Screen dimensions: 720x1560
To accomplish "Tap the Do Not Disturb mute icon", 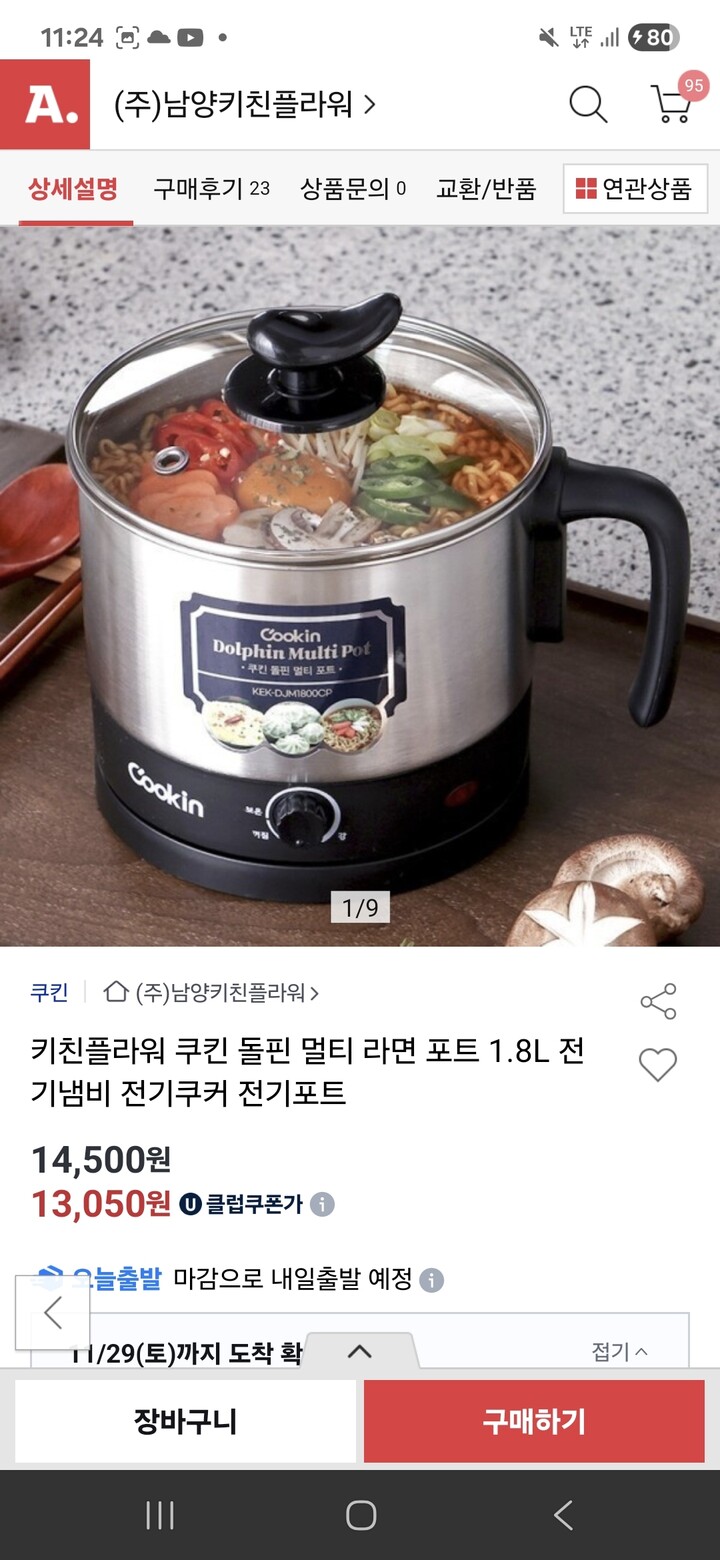I will point(546,33).
